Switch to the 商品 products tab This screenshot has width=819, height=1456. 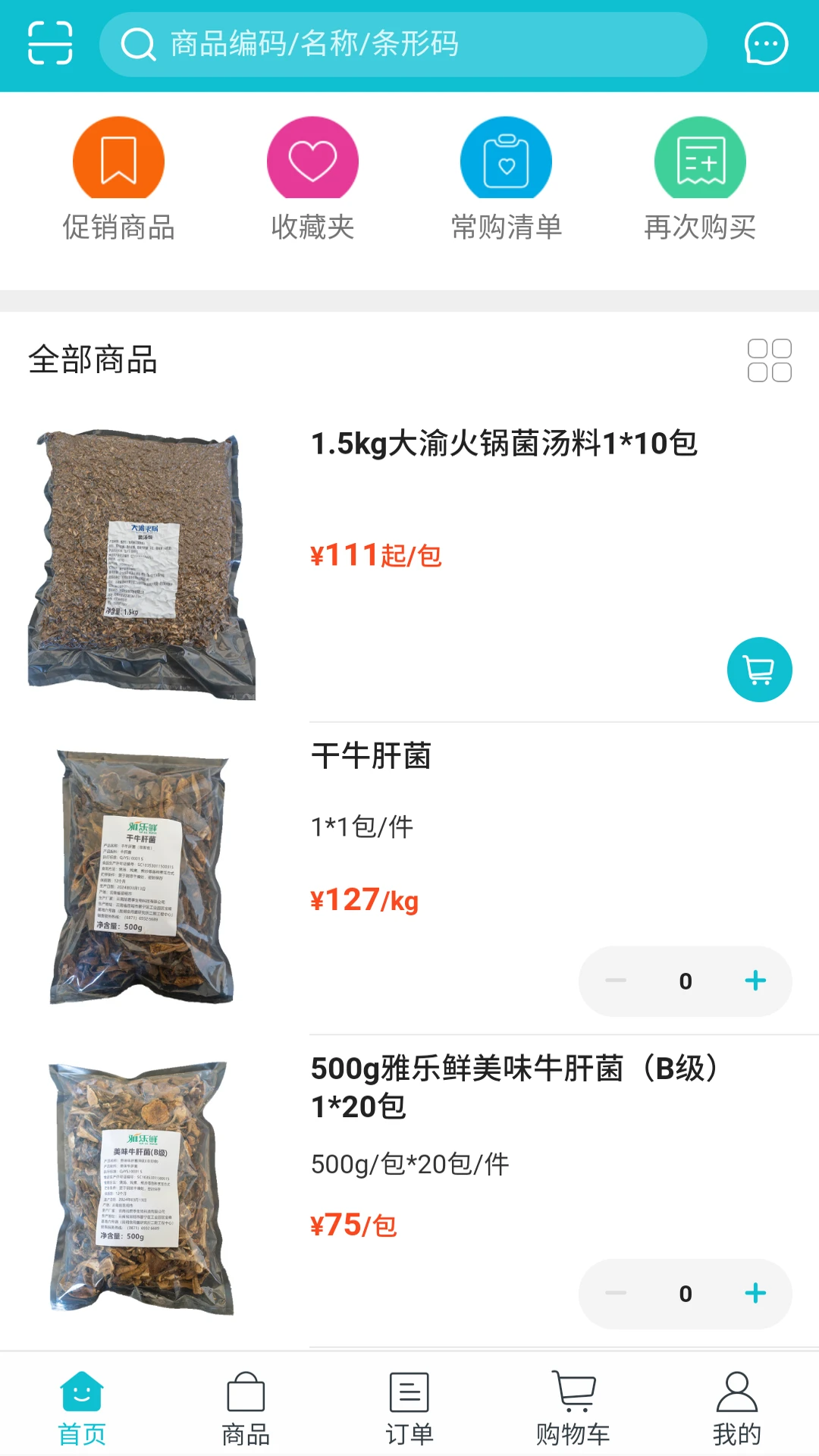point(246,1410)
